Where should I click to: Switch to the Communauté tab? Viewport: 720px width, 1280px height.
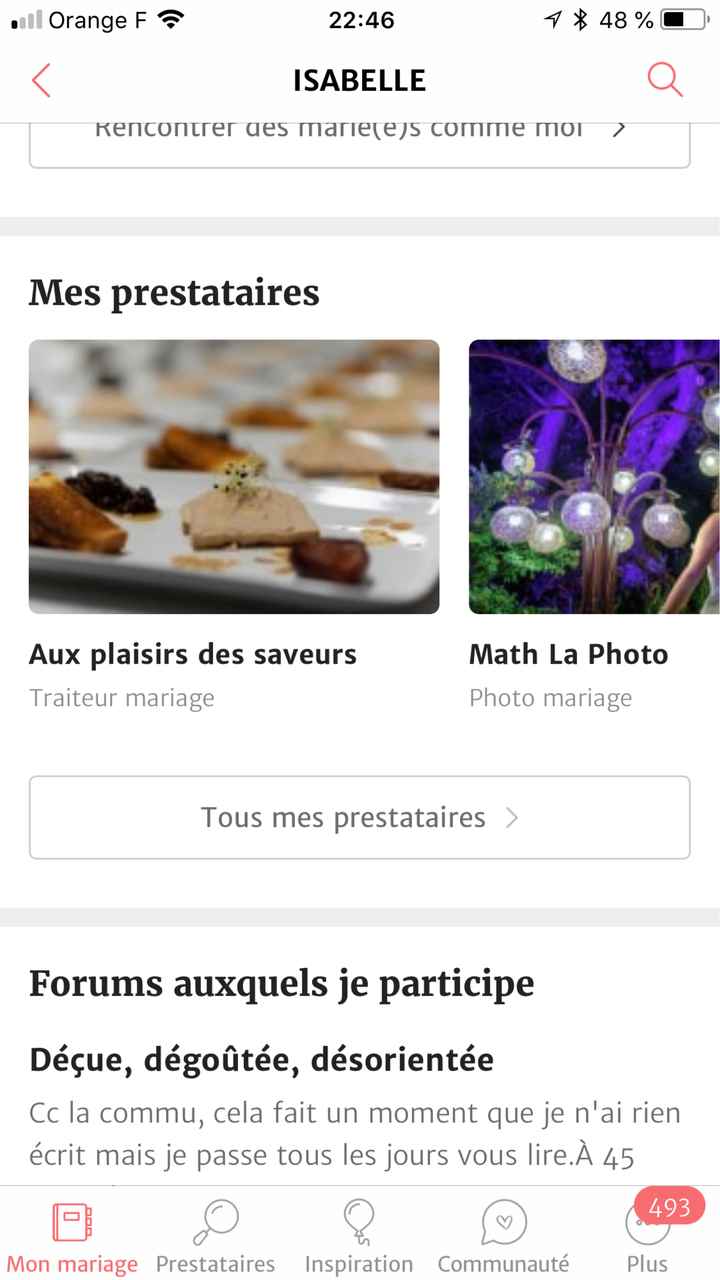click(503, 1236)
